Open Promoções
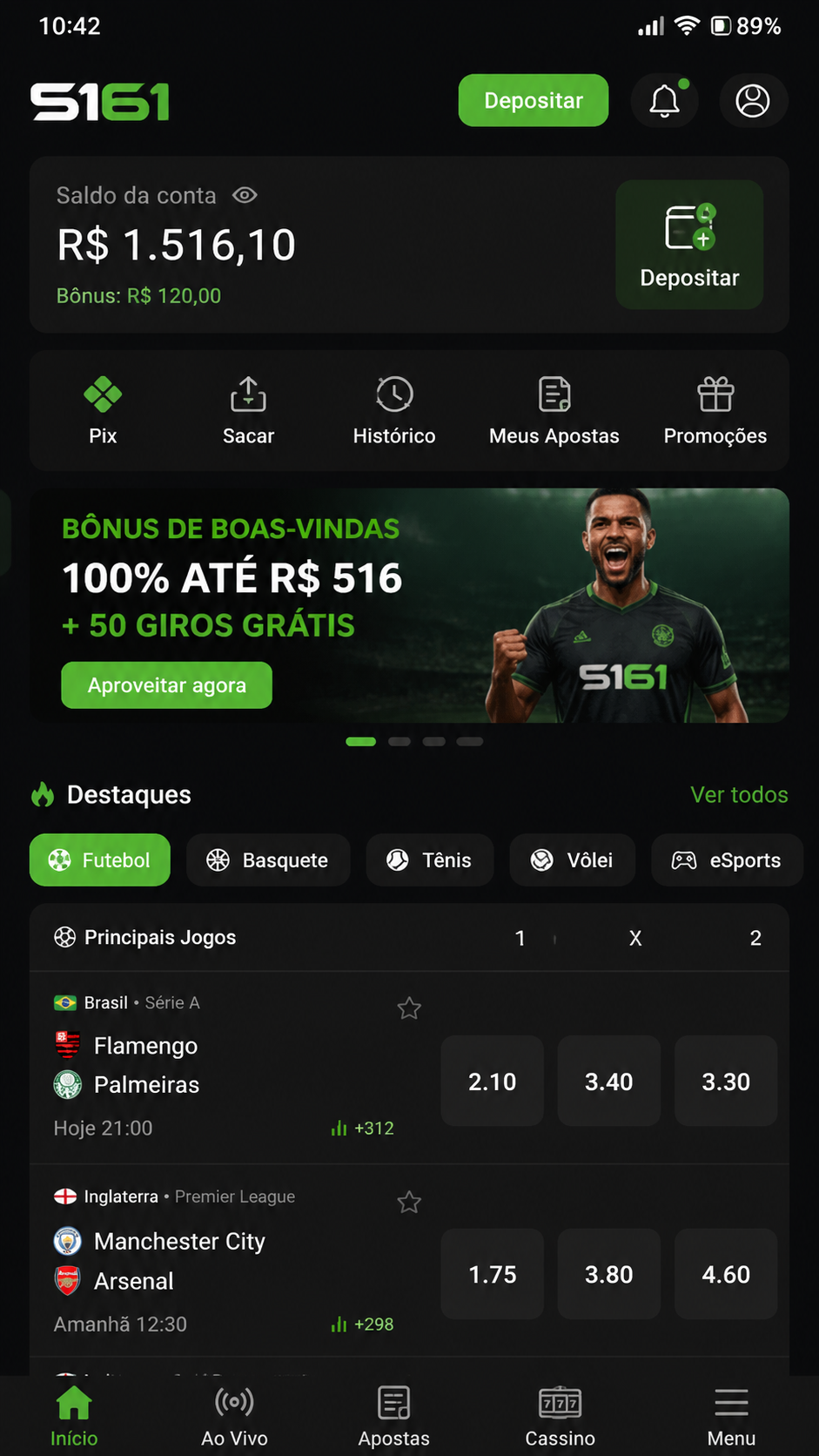 [715, 411]
